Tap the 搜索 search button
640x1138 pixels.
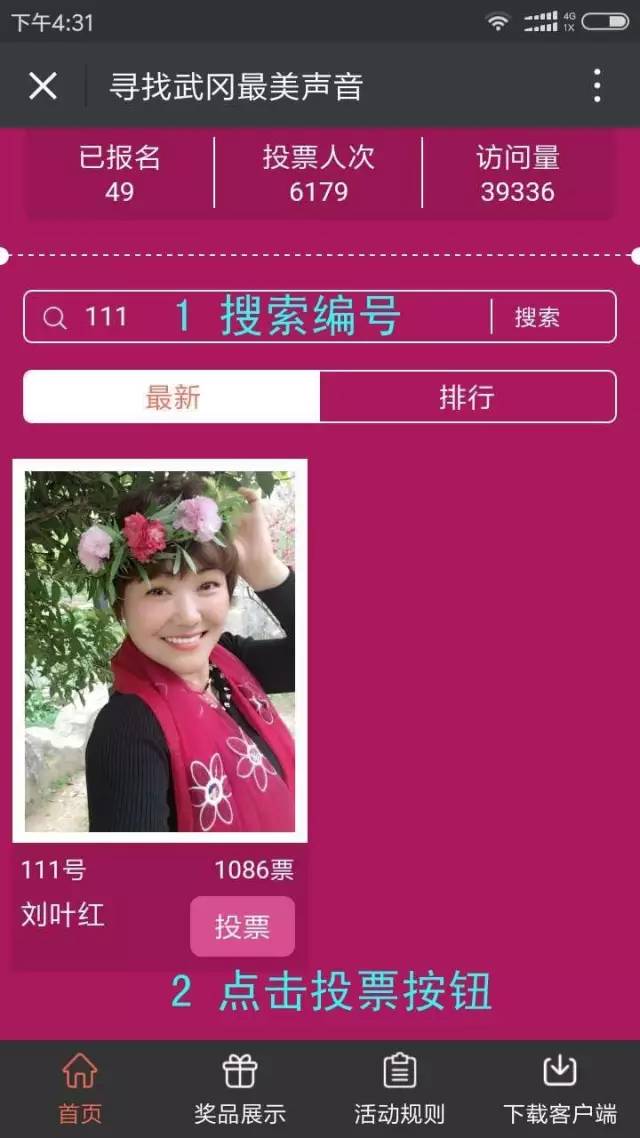click(537, 317)
